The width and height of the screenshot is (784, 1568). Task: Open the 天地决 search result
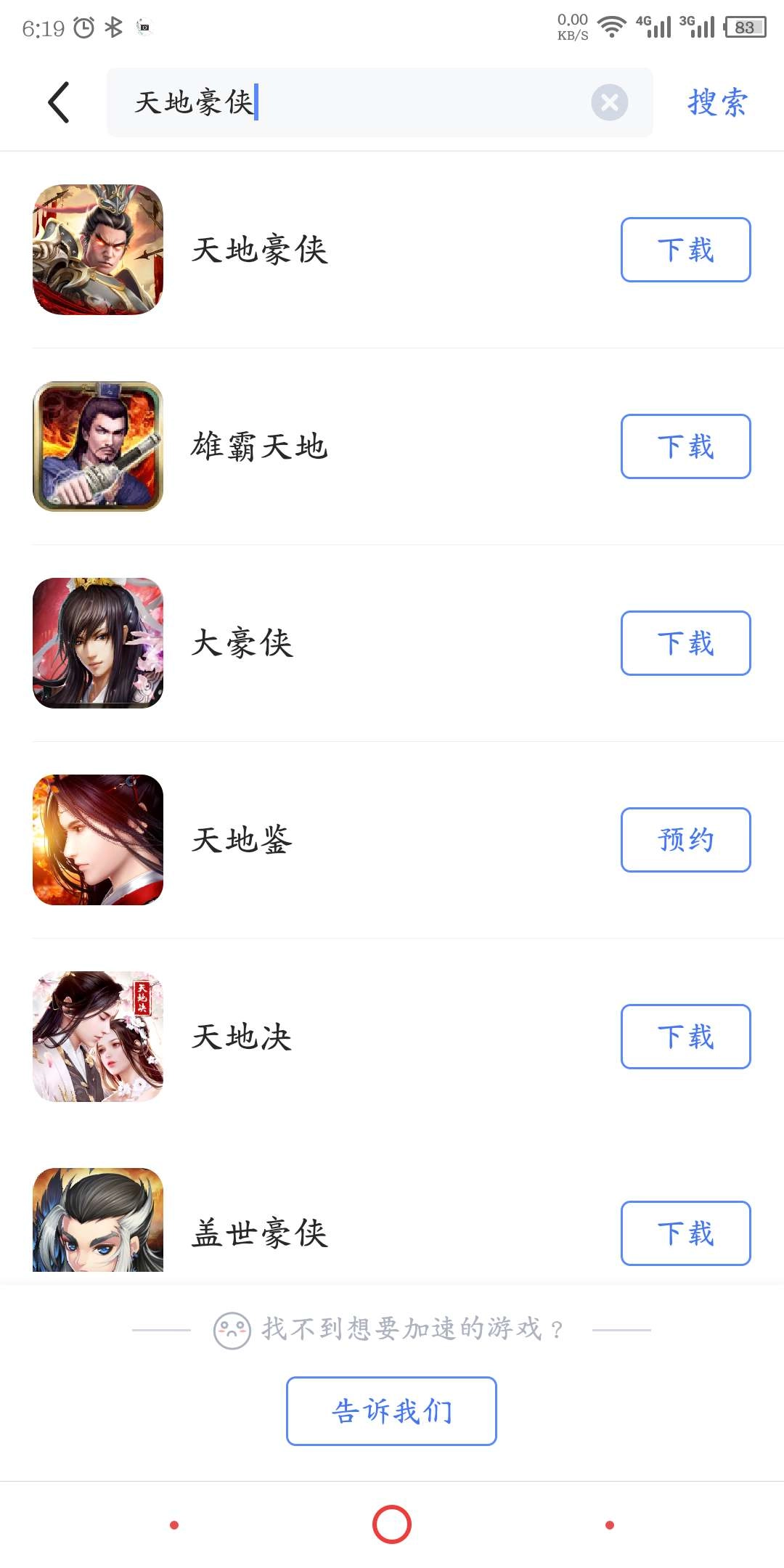(x=242, y=1037)
